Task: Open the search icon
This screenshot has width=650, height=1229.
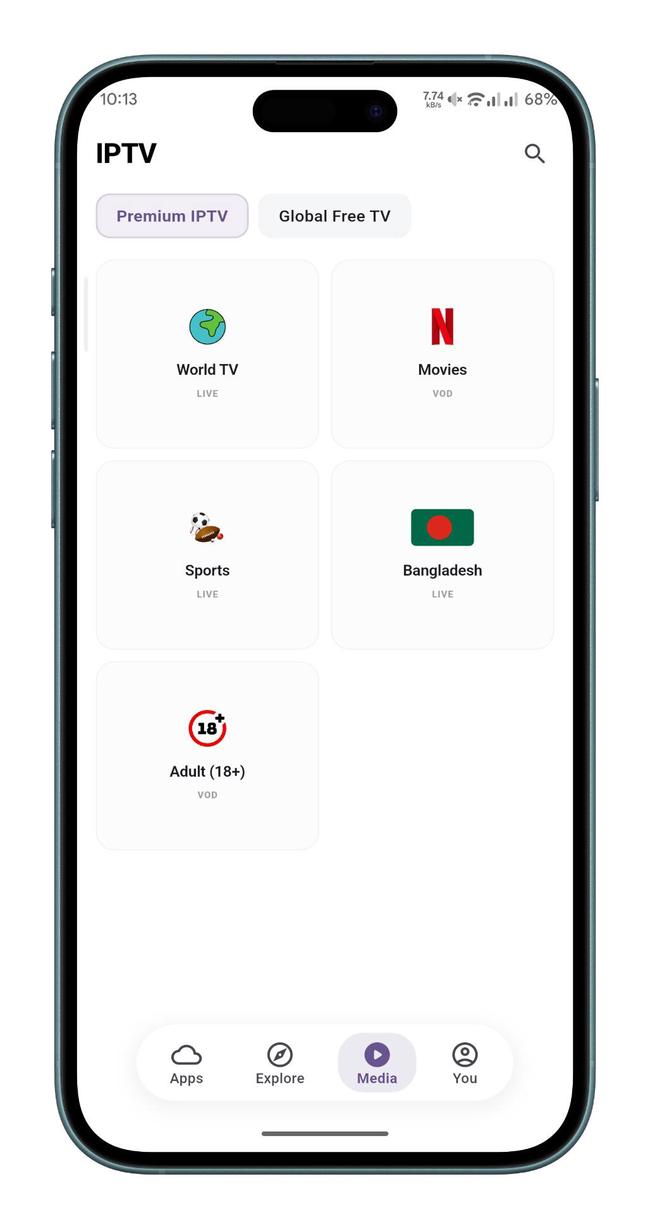Action: pos(535,153)
